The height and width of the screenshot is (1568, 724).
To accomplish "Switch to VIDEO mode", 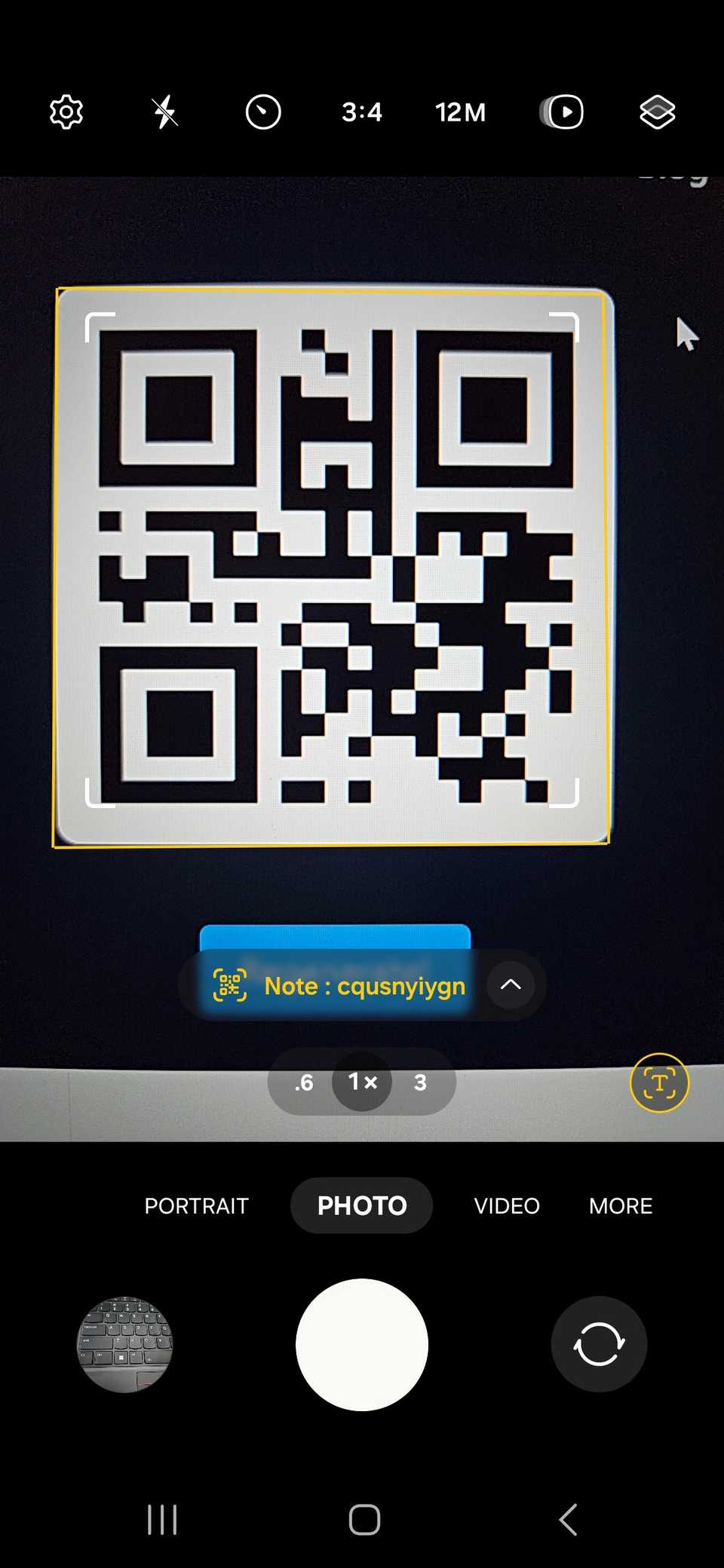I will pyautogui.click(x=506, y=1205).
